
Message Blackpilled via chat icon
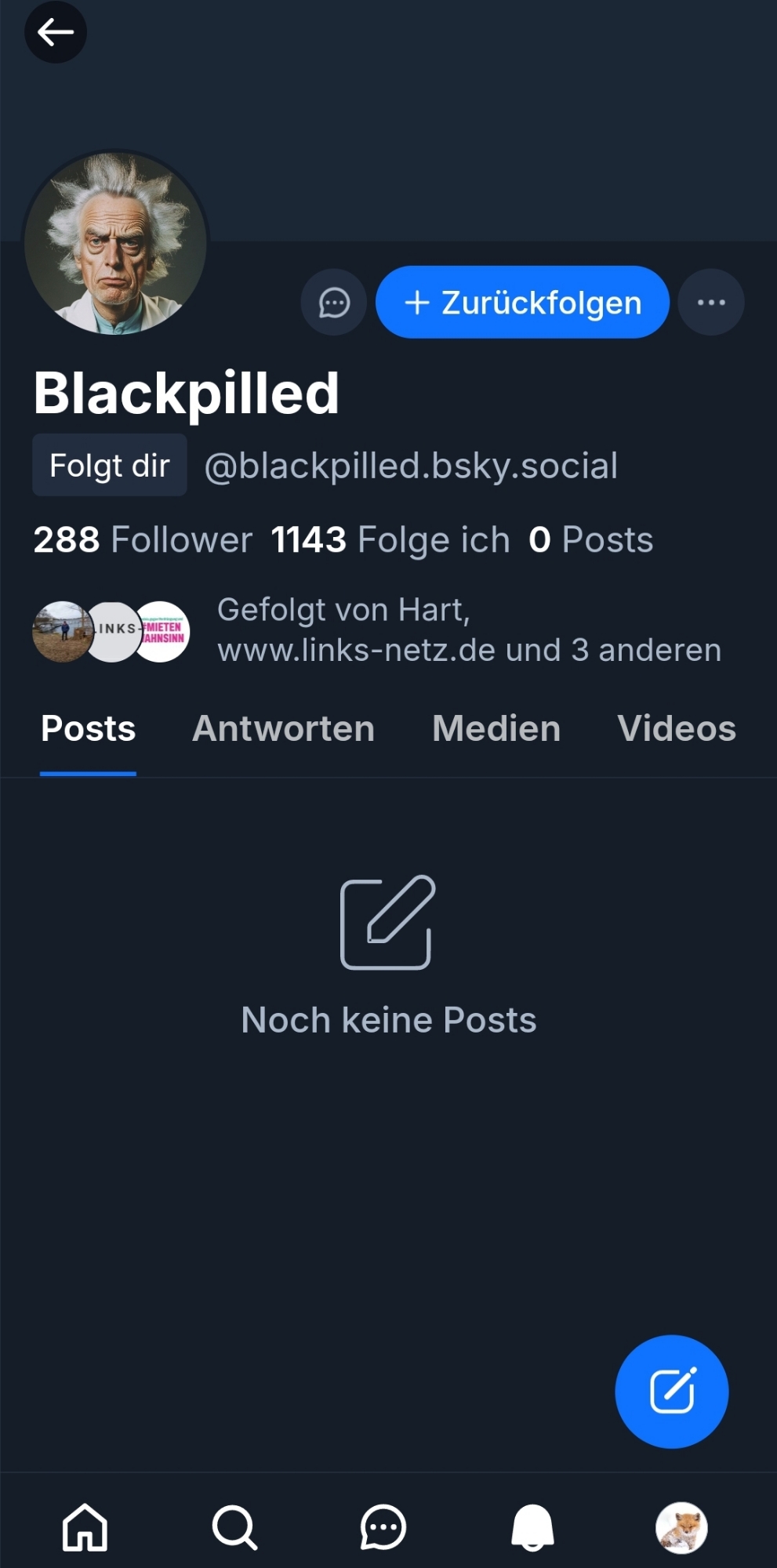click(334, 303)
